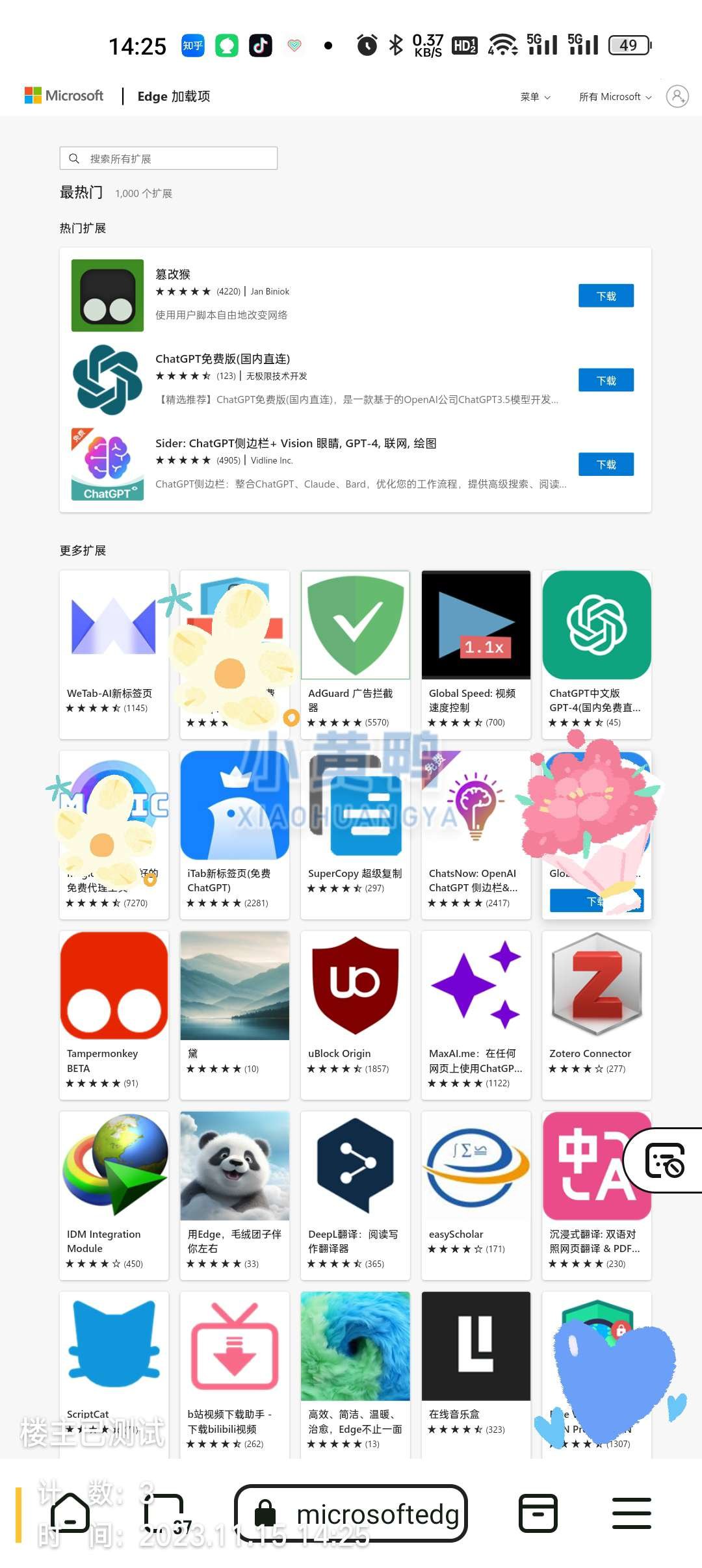Open the IDM Integration Module extension
Viewport: 702px width, 1568px height.
[114, 1164]
